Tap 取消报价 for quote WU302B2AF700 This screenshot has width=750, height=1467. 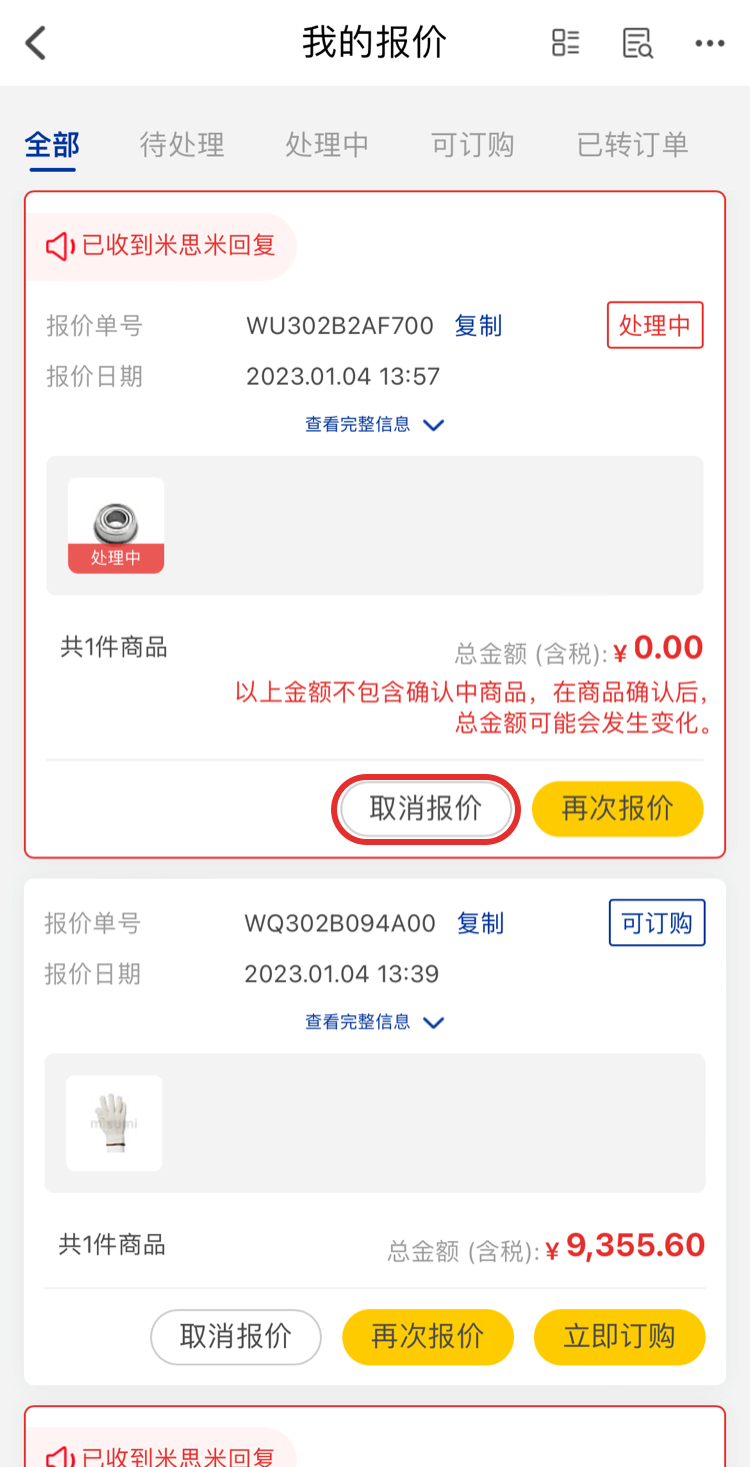tap(426, 809)
